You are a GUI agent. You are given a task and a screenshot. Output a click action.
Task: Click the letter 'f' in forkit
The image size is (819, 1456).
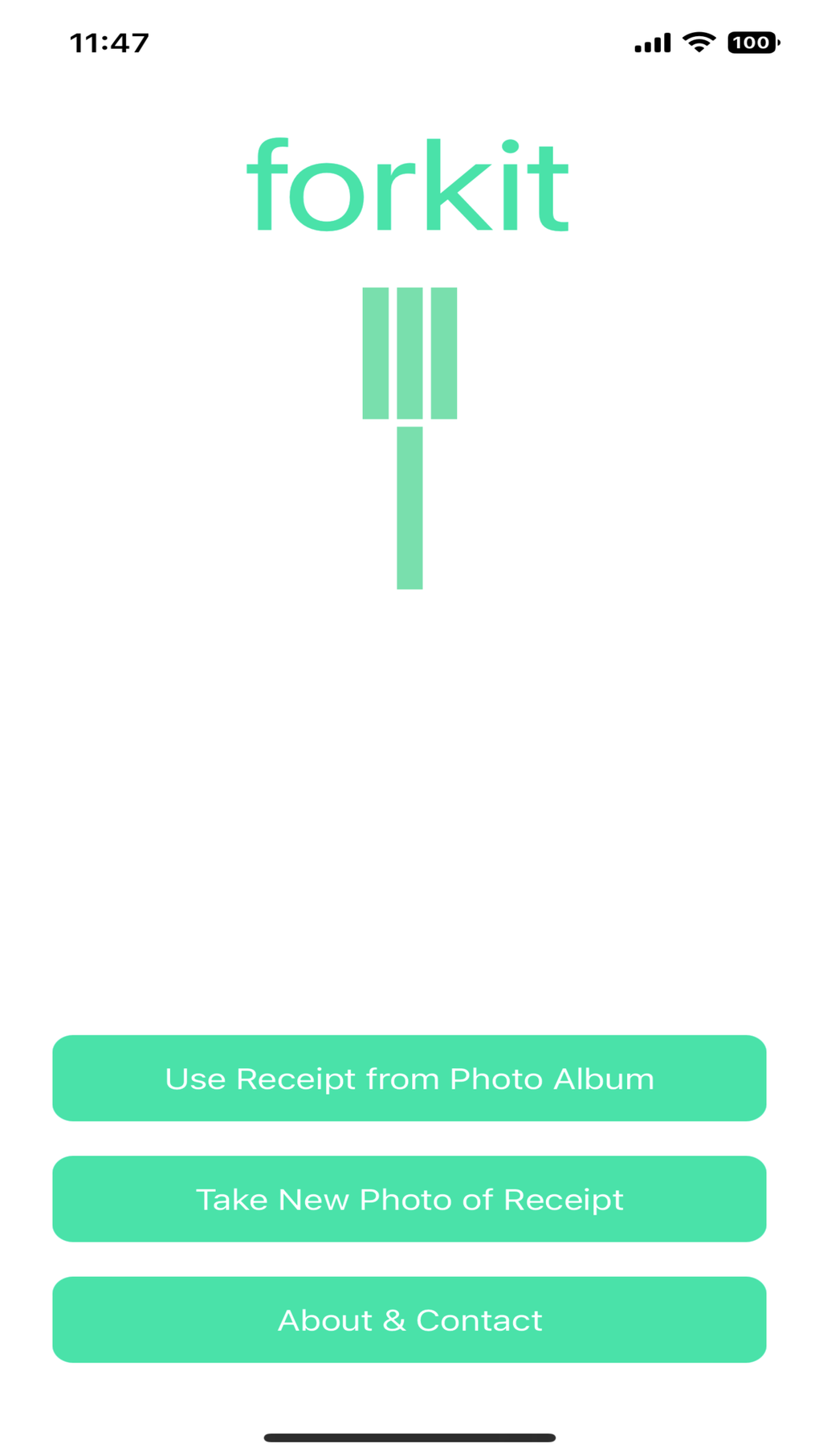[270, 183]
